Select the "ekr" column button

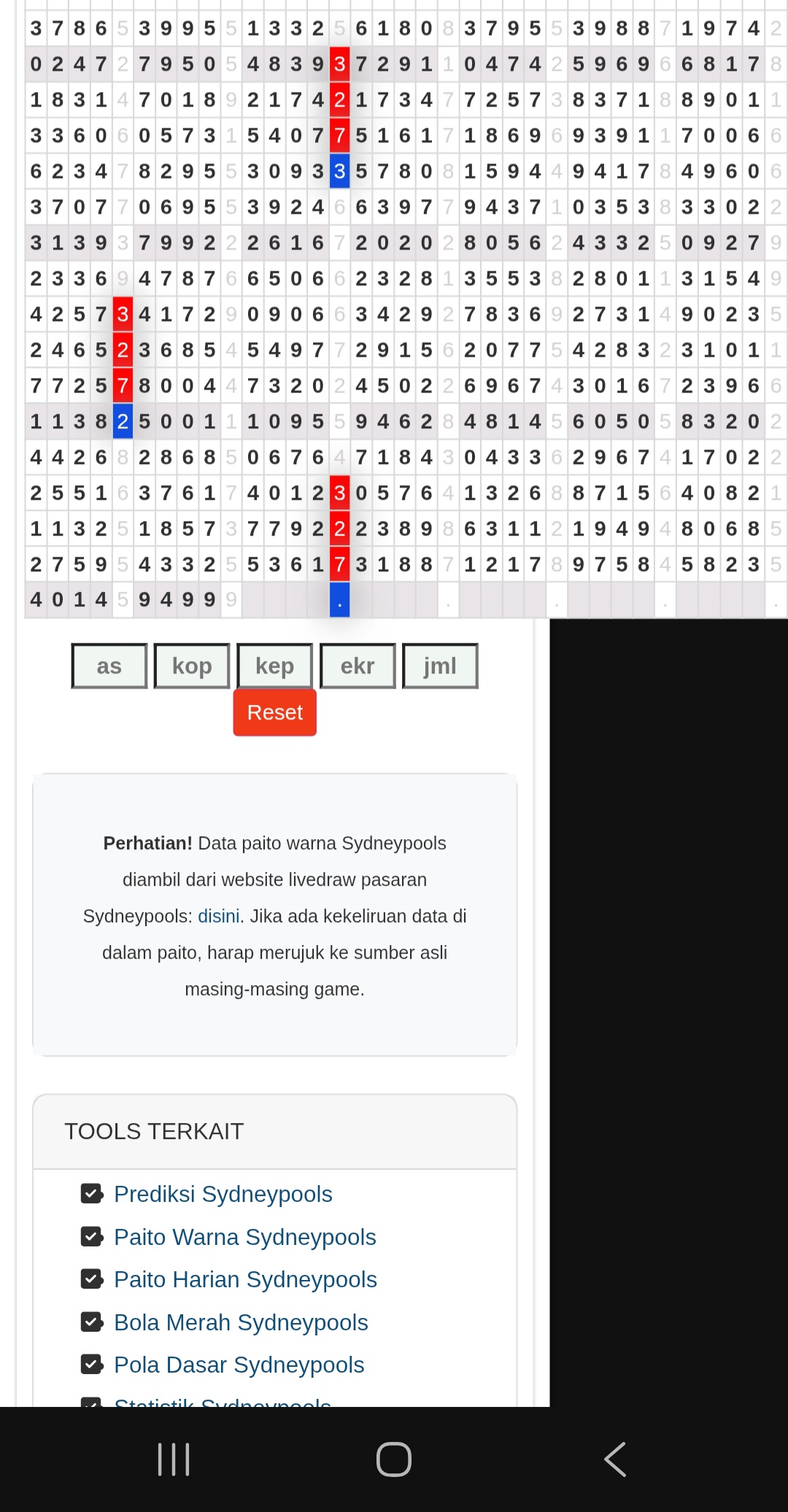[358, 666]
